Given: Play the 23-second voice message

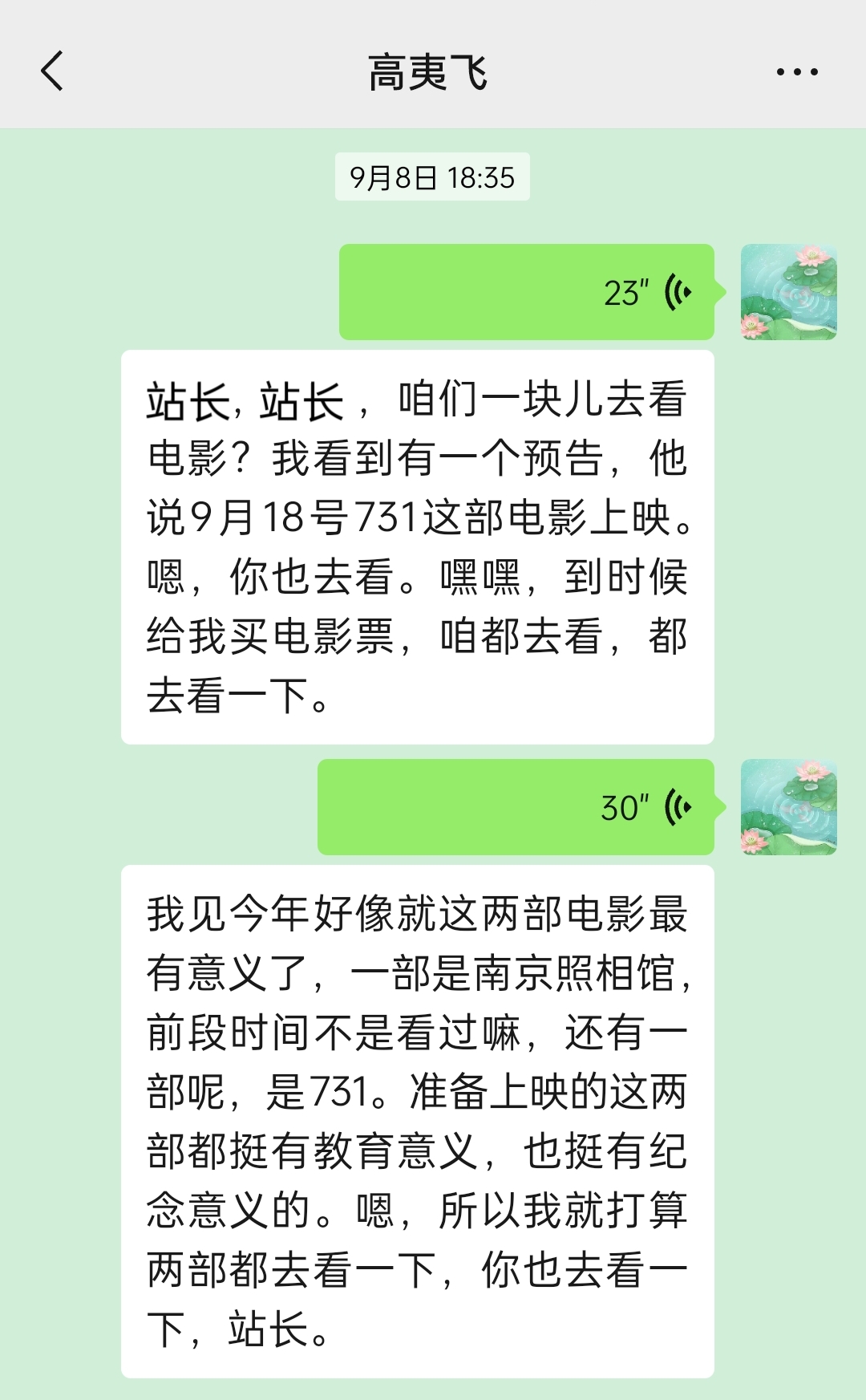Looking at the screenshot, I should pyautogui.click(x=526, y=292).
